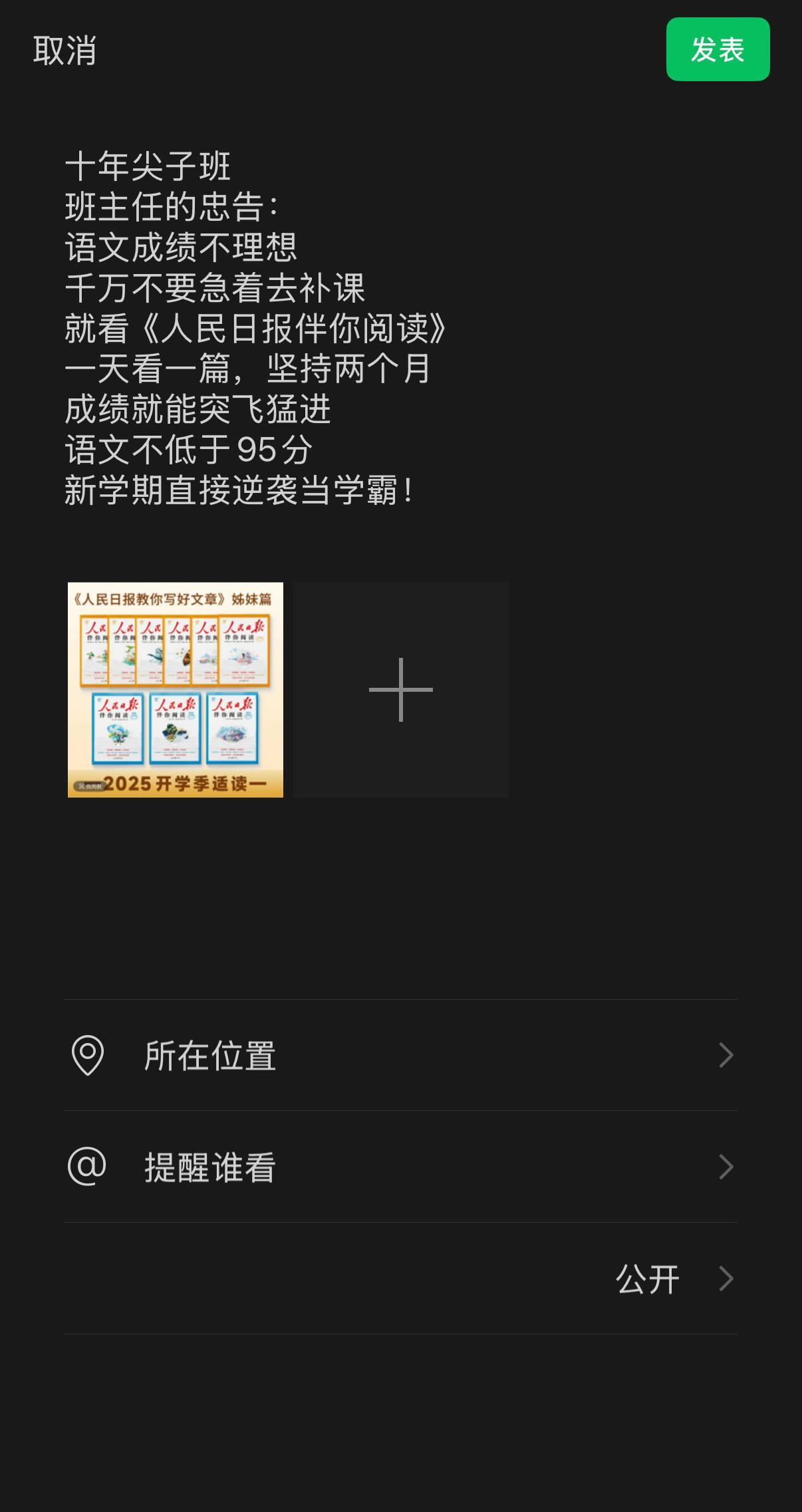Viewport: 802px width, 1512px height.
Task: Expand the chevron beside 所在位置
Action: (728, 1053)
